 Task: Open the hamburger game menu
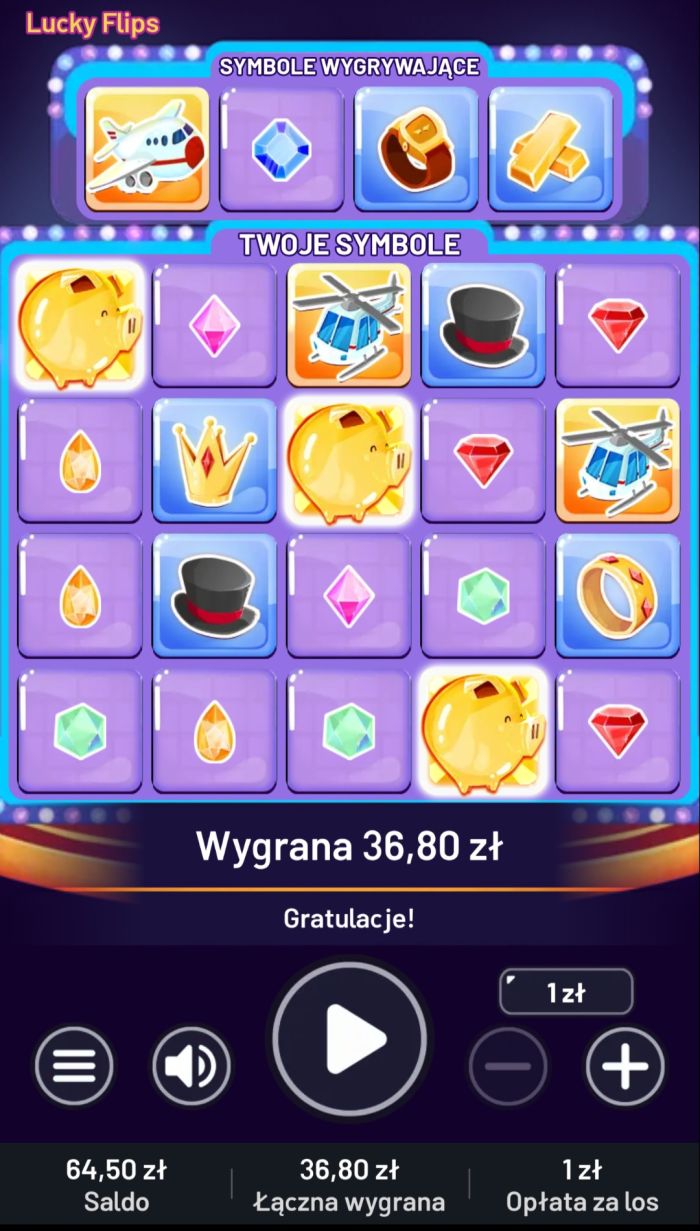74,1066
